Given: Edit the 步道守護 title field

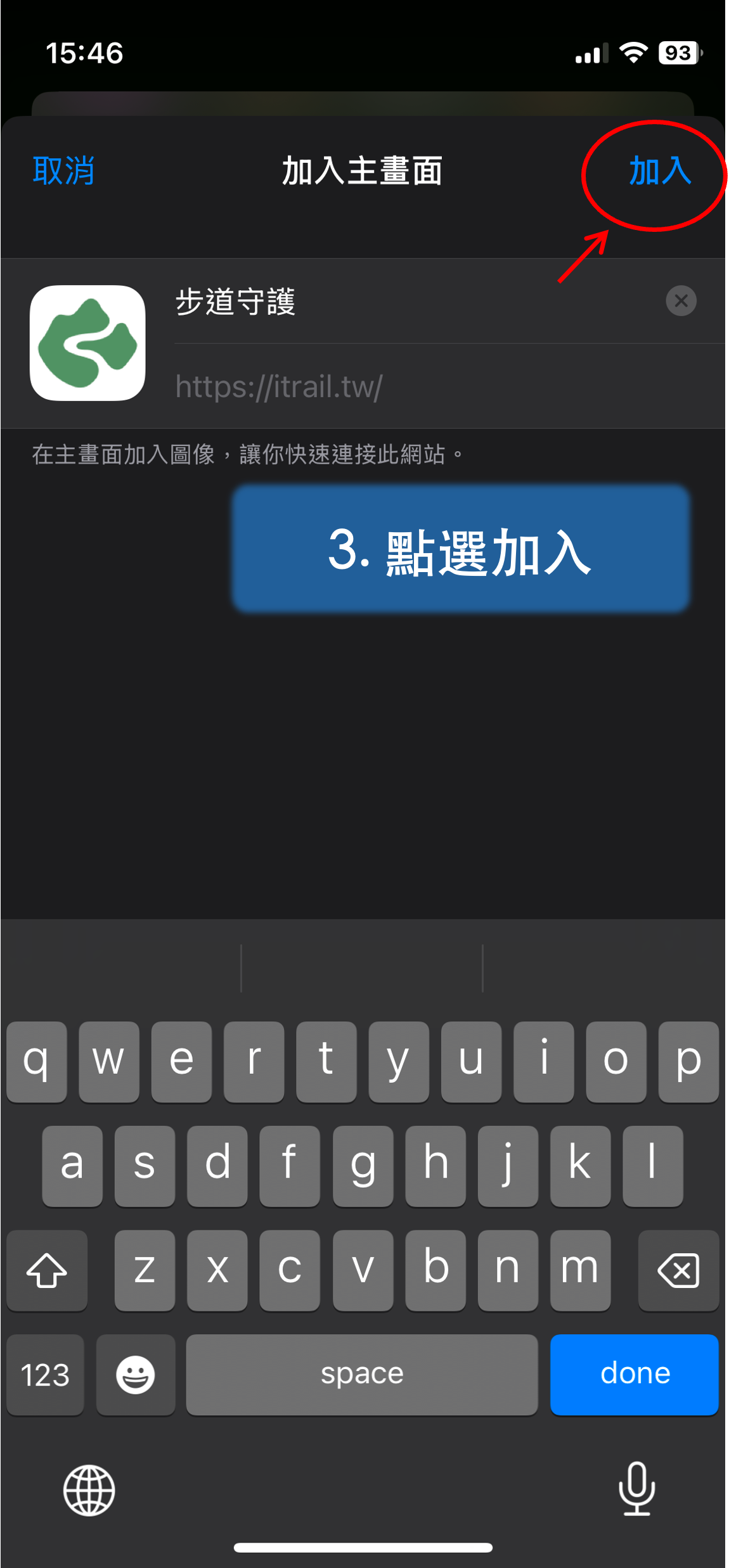Looking at the screenshot, I should click(418, 302).
